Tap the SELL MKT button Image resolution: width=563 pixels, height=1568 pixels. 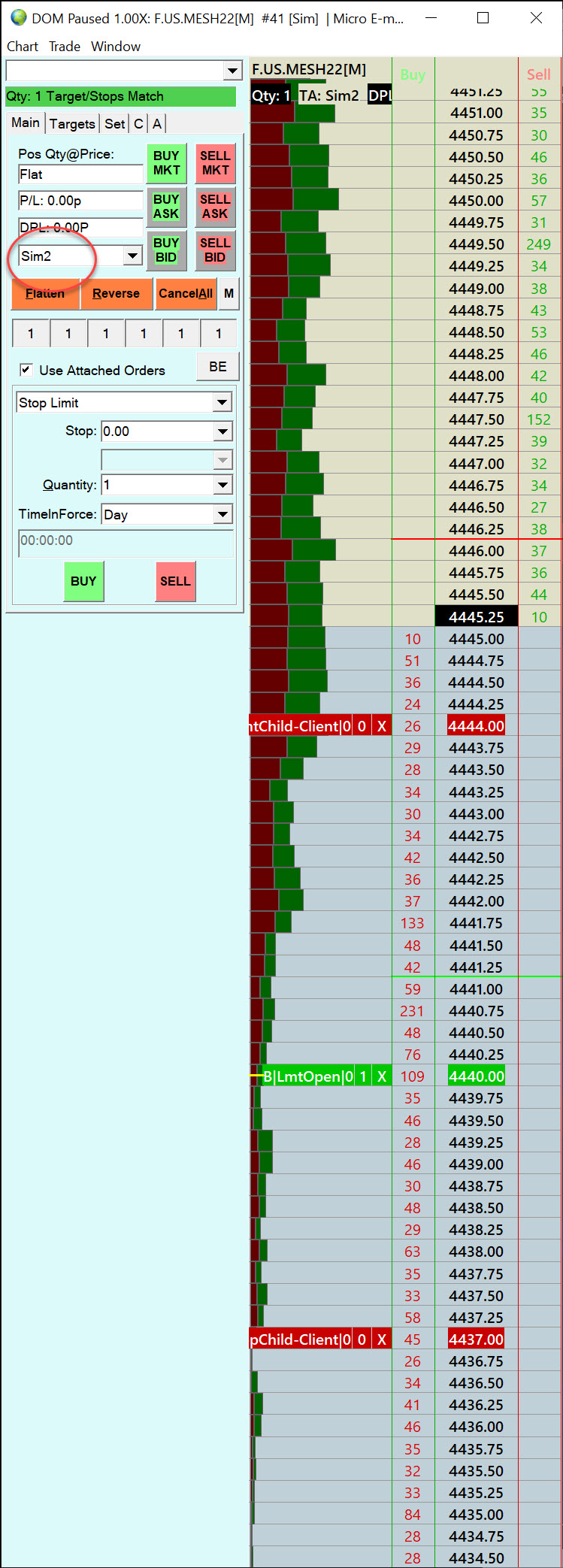tap(215, 163)
